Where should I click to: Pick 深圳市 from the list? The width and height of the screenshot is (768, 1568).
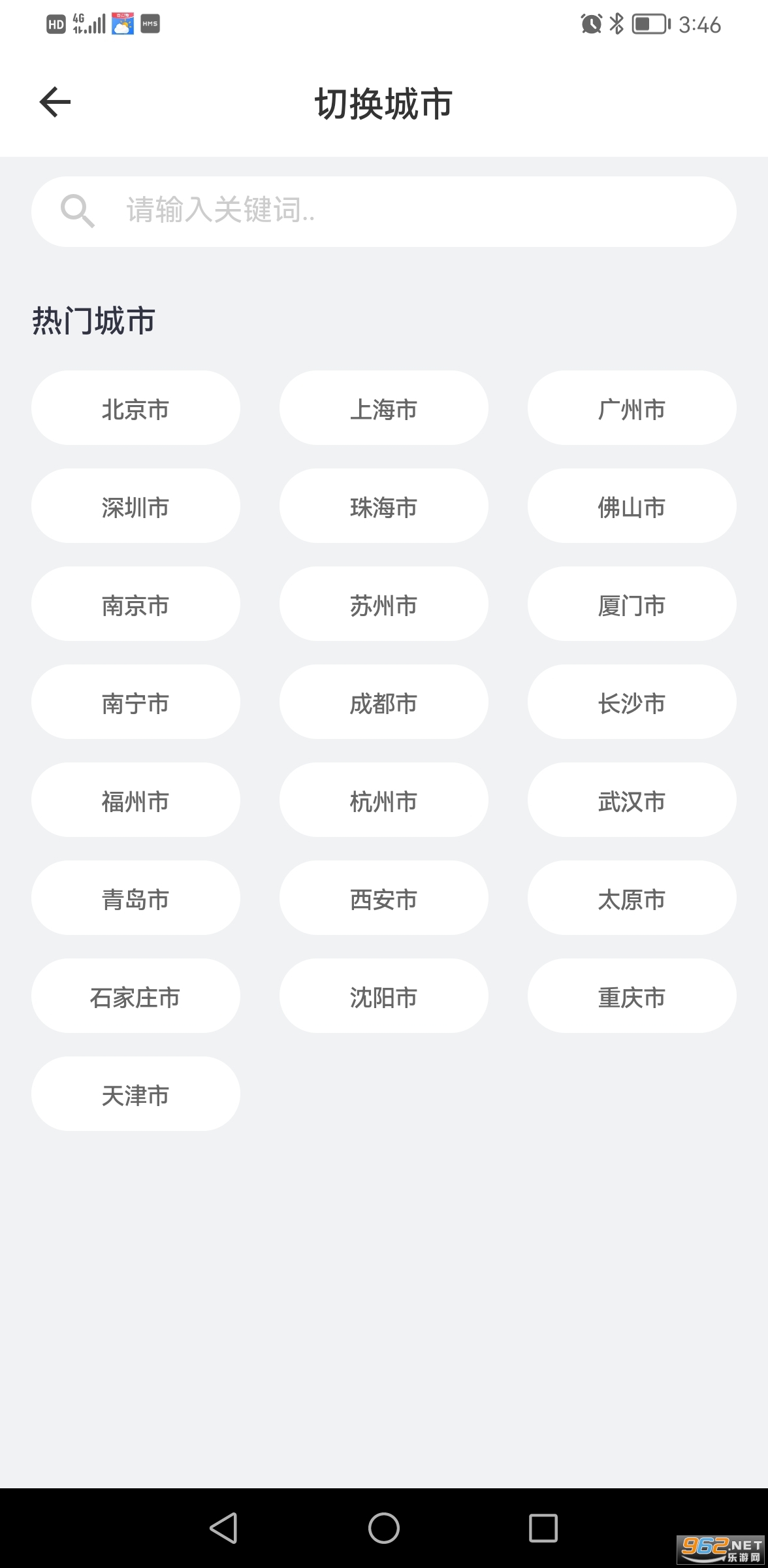click(x=135, y=506)
